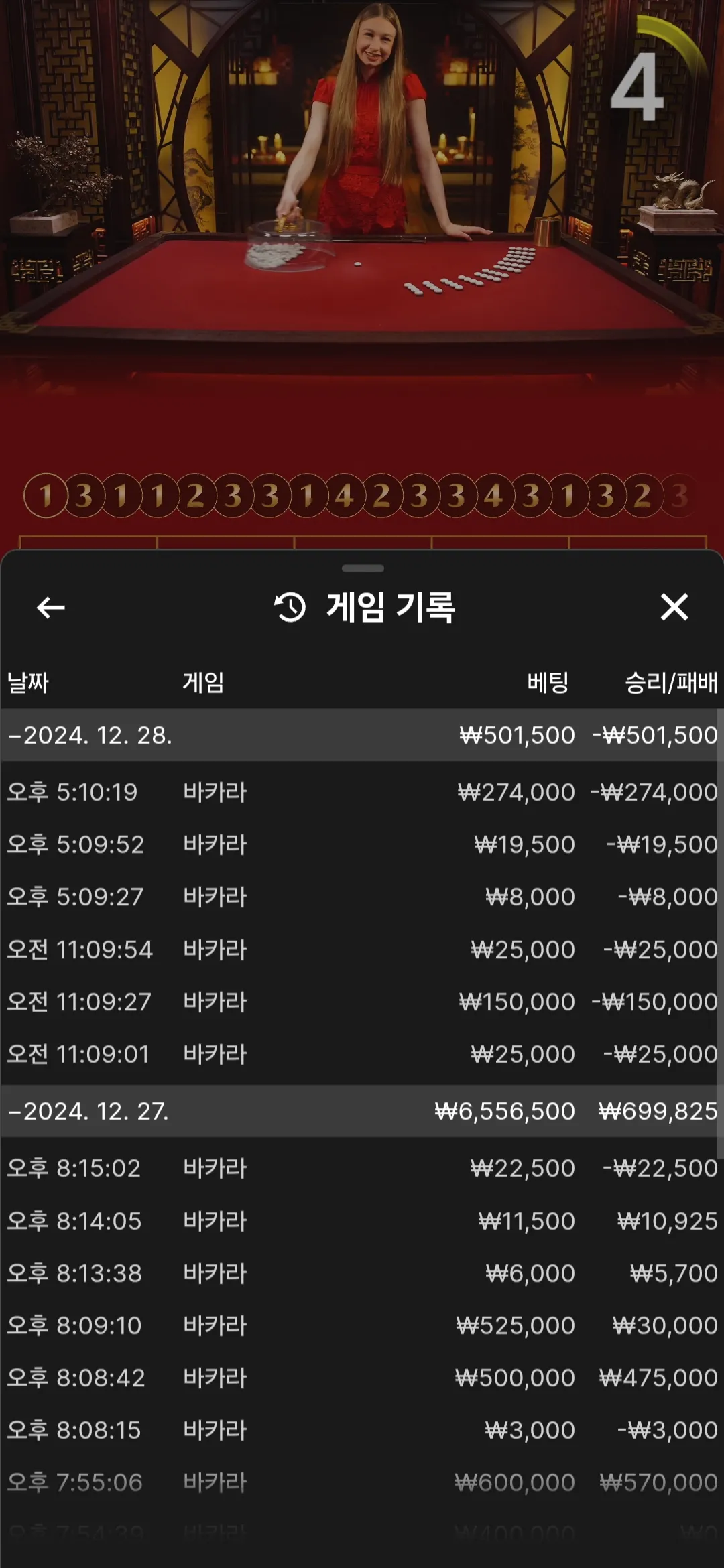The height and width of the screenshot is (1568, 724).
Task: Open the 오전 11:09:01 바카라 record
Action: pos(362,1054)
